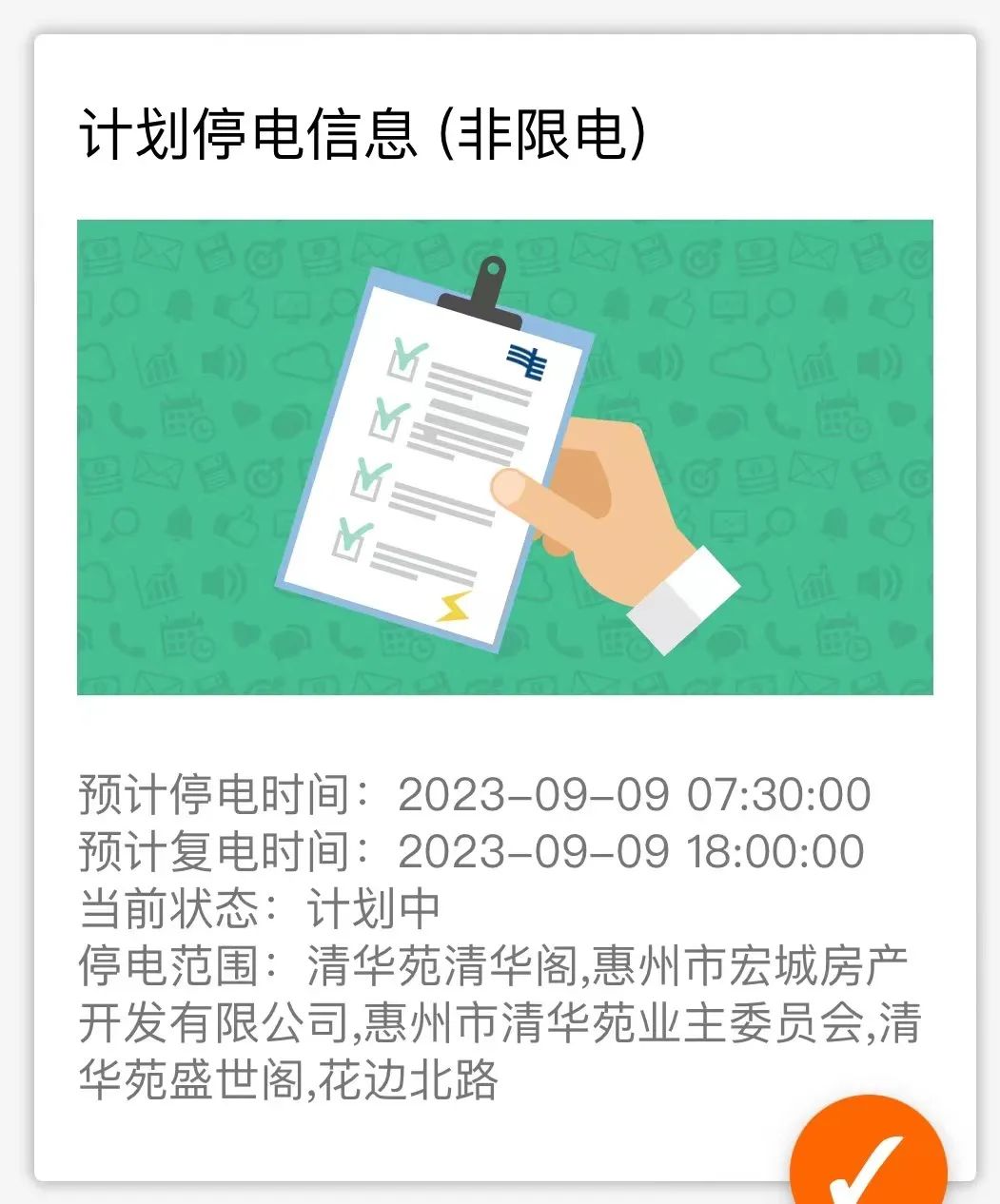Tap the orange checkmark floating button
The height and width of the screenshot is (1204, 1000).
(868, 1160)
